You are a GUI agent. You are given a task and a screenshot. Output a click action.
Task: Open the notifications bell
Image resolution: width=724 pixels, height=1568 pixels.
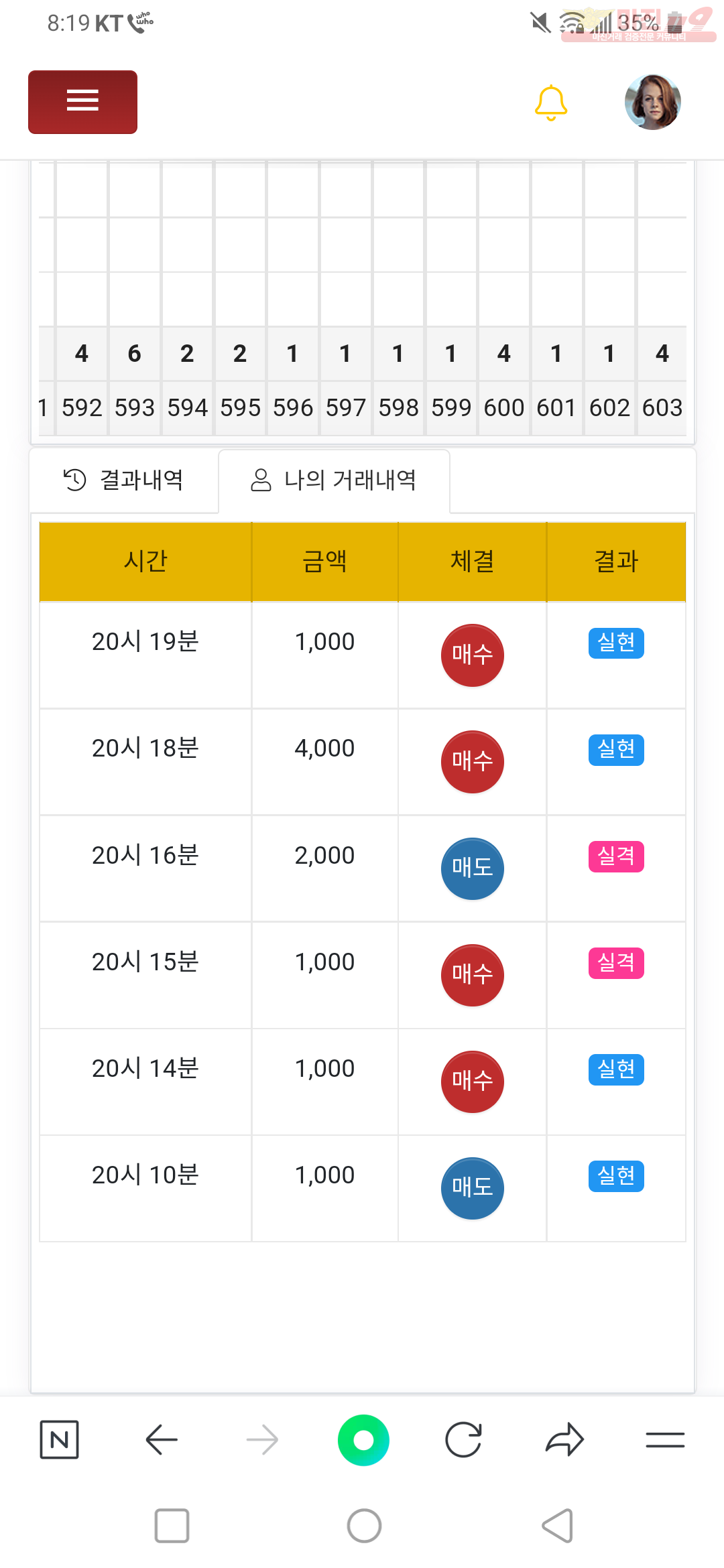[x=551, y=103]
